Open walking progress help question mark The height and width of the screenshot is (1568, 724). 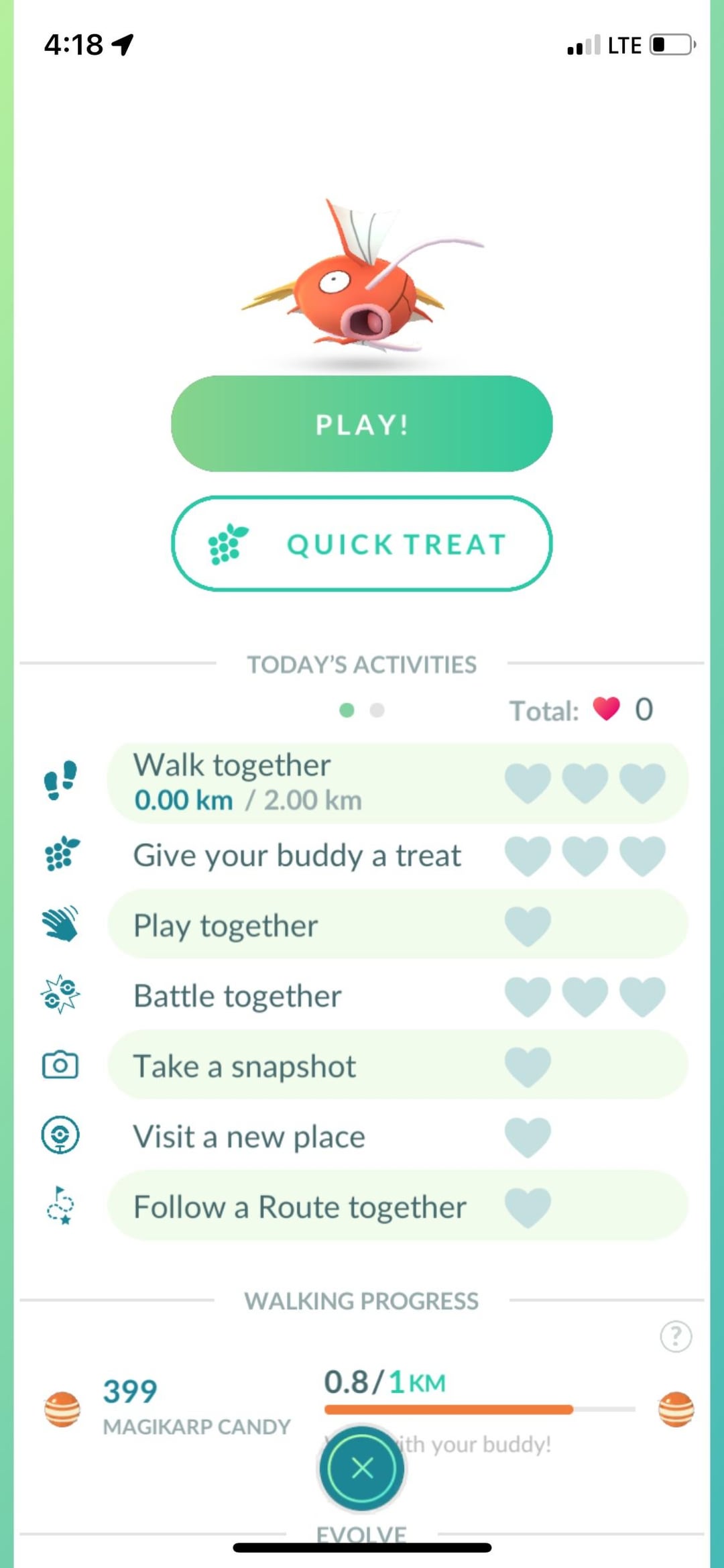point(675,1336)
